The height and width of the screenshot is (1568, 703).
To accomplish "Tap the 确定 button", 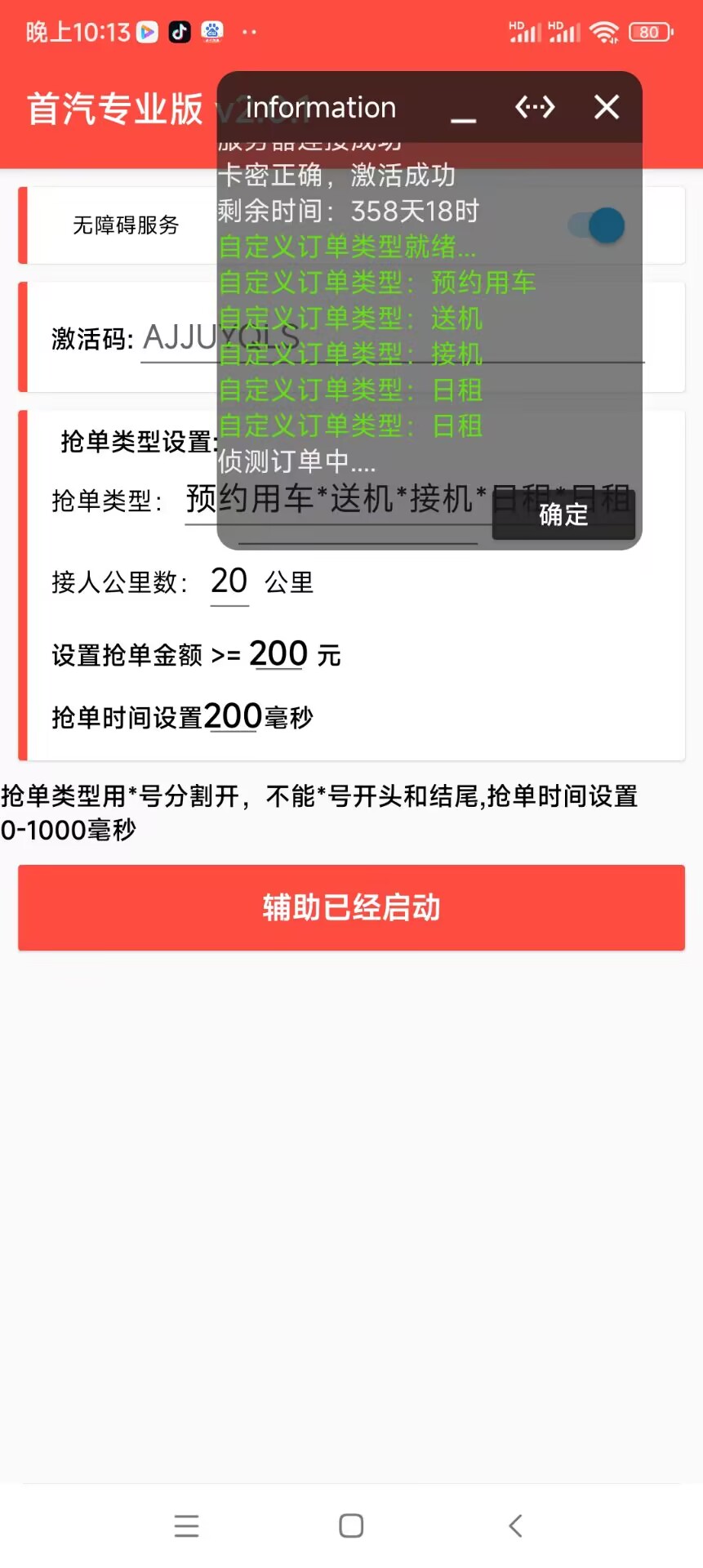I will (563, 515).
